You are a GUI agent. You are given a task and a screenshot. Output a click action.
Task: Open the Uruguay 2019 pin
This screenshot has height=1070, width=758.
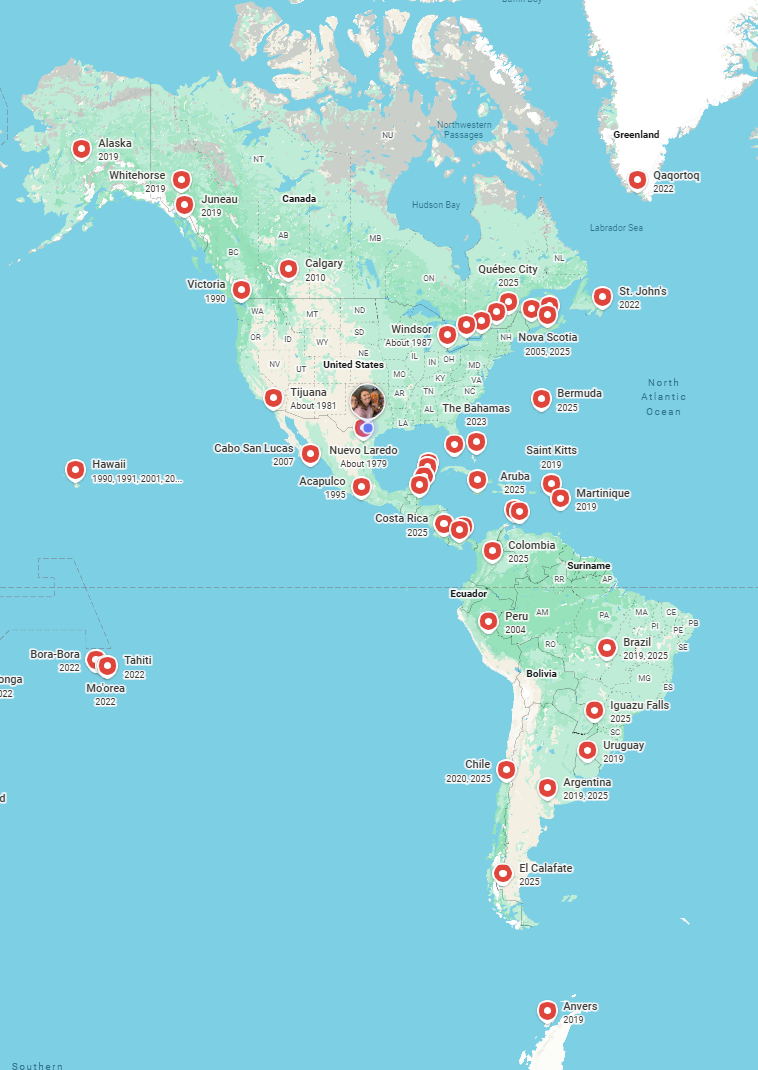(x=587, y=750)
